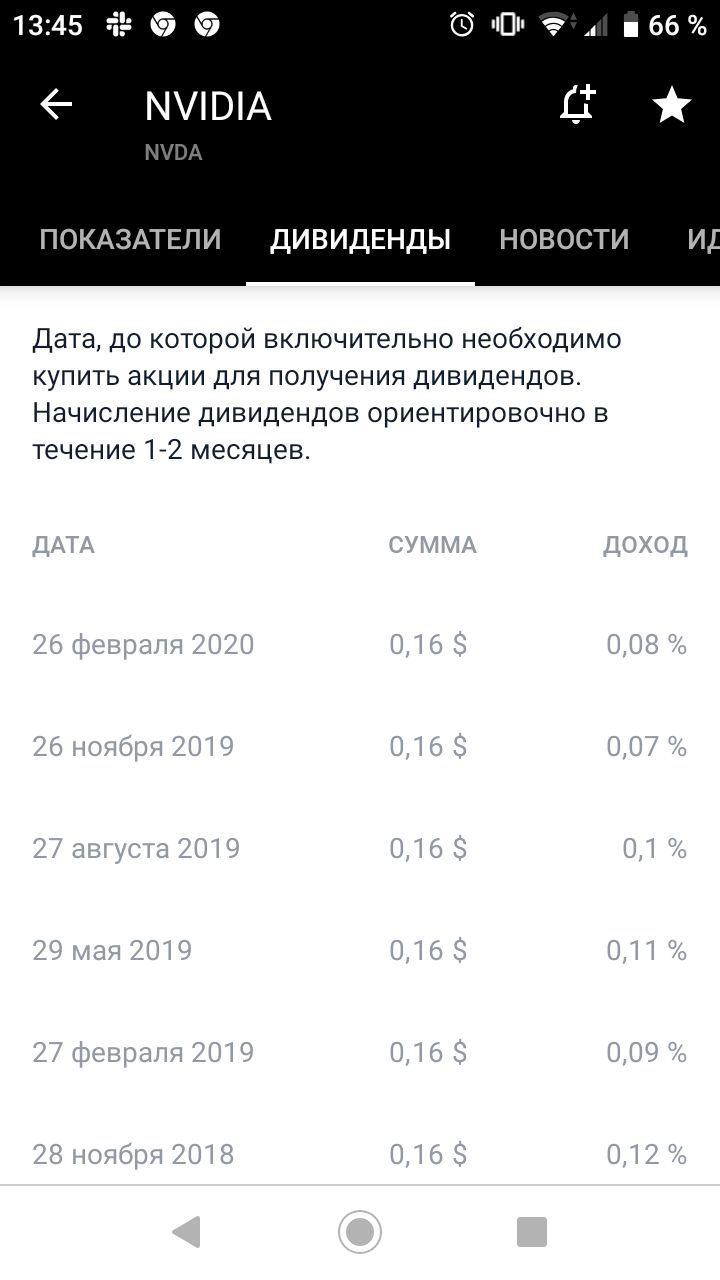Image resolution: width=720 pixels, height=1280 pixels.
Task: Open the Новости tab
Action: click(564, 239)
